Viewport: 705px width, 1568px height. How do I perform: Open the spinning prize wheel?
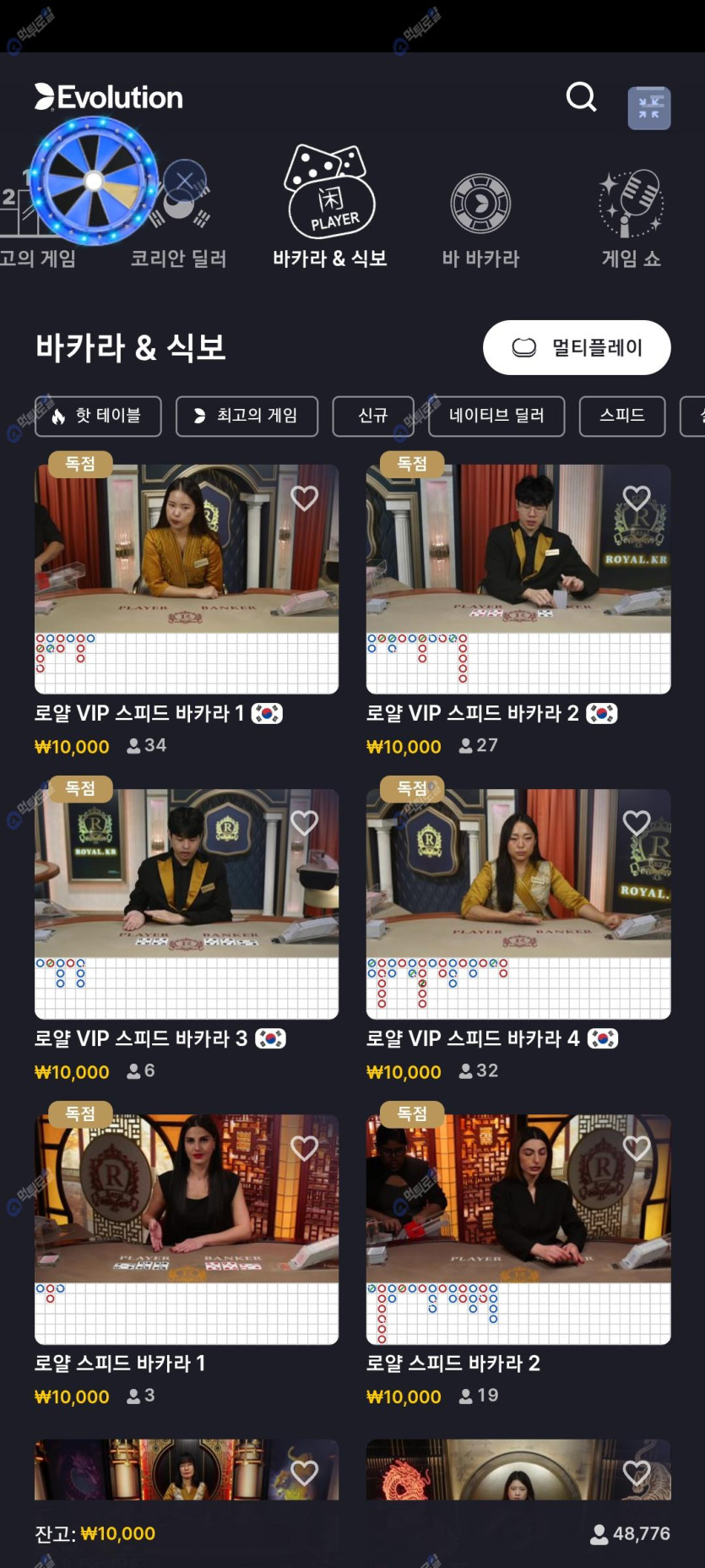tap(94, 181)
